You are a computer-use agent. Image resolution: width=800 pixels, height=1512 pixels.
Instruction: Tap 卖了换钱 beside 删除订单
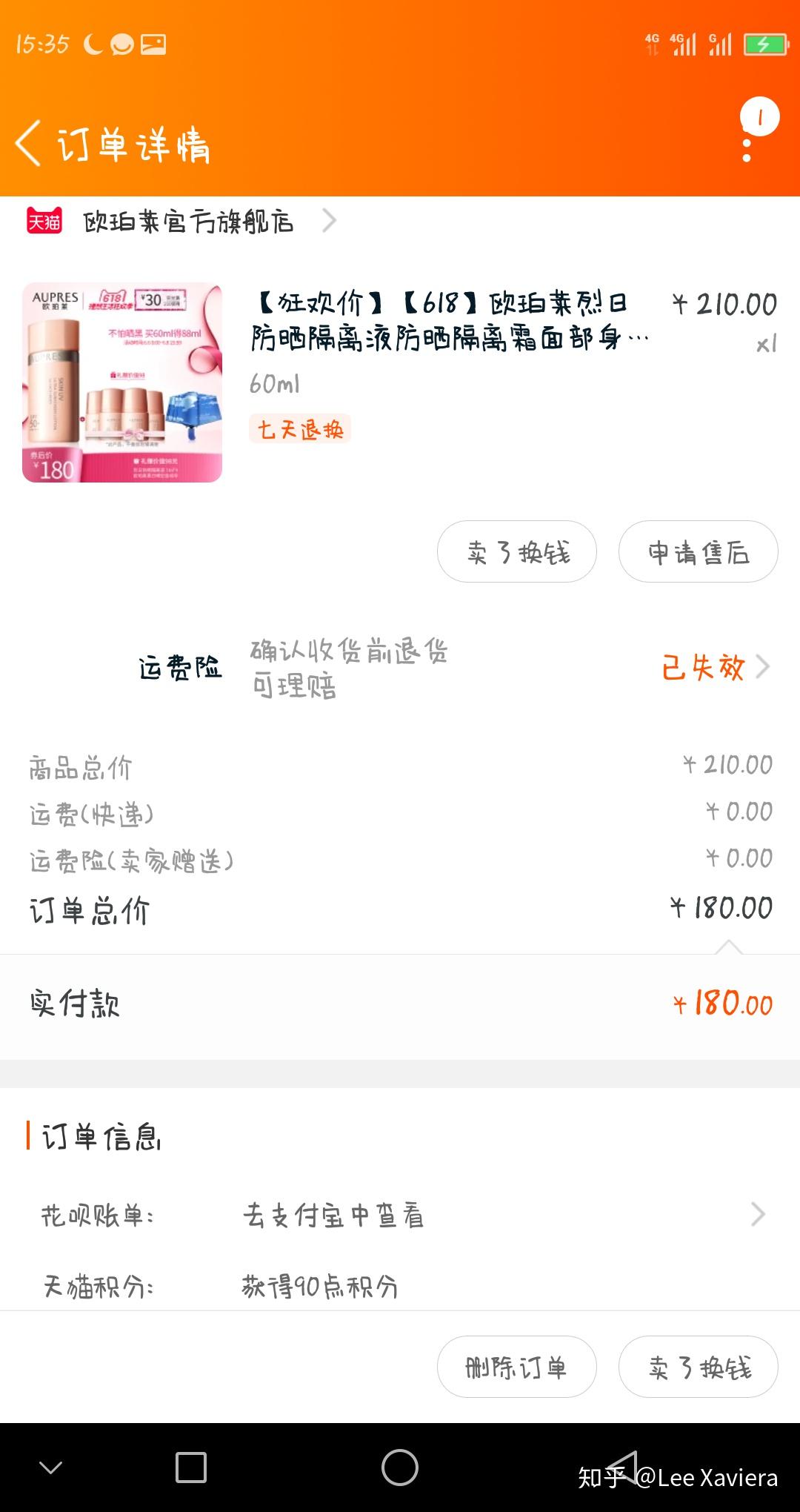coord(698,1367)
